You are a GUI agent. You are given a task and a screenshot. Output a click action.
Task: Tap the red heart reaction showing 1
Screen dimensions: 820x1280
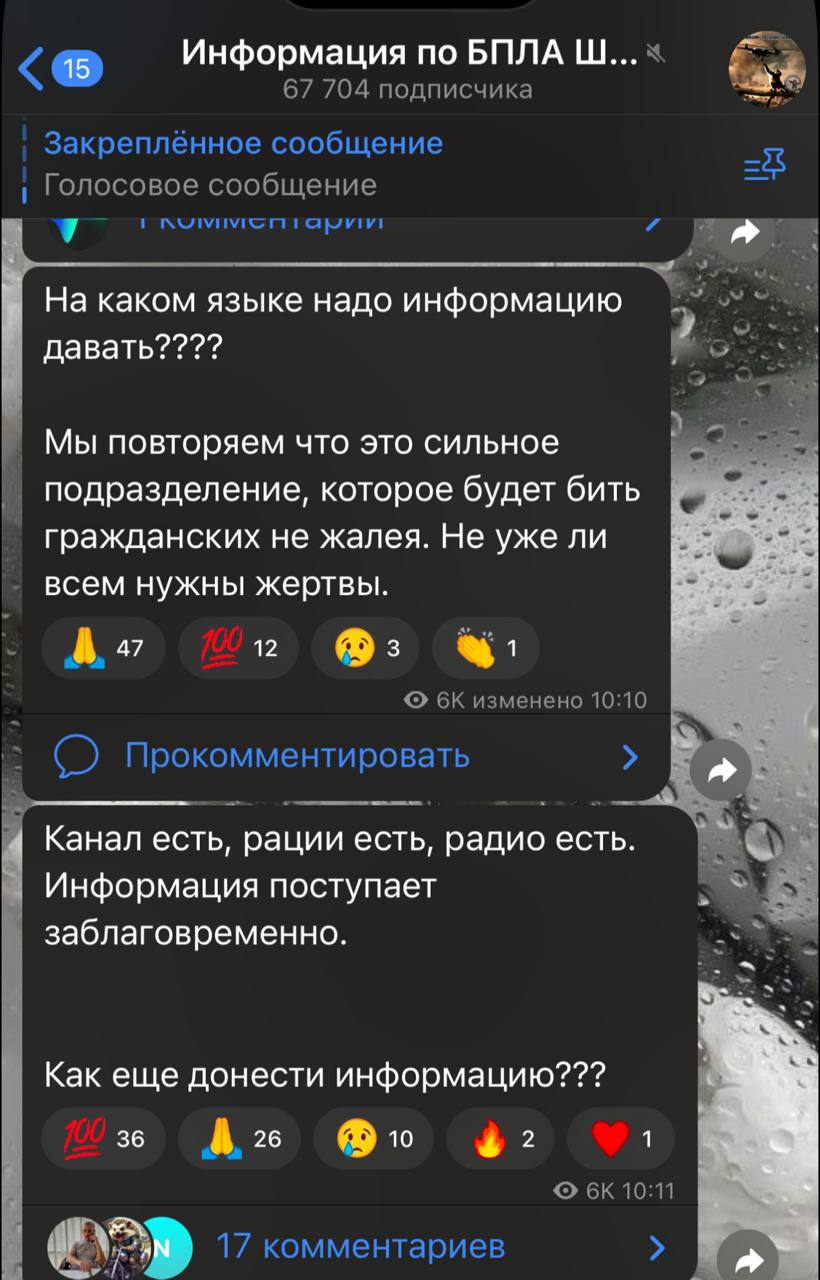click(620, 1138)
